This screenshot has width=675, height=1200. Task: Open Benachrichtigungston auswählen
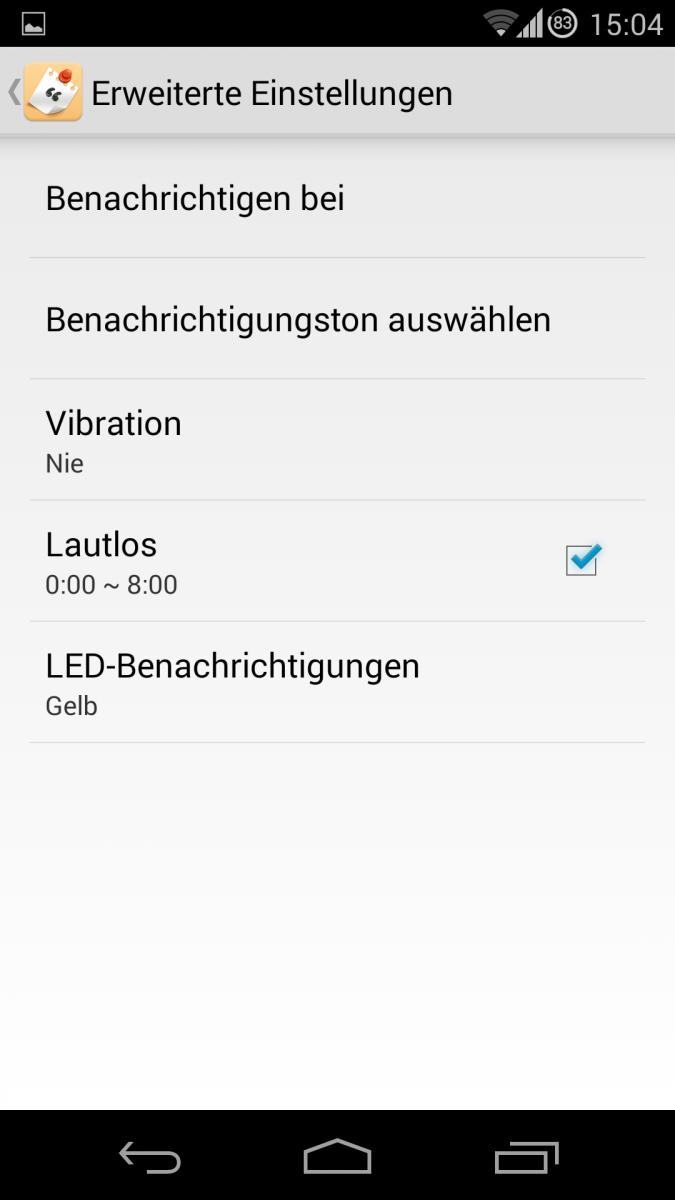337,319
